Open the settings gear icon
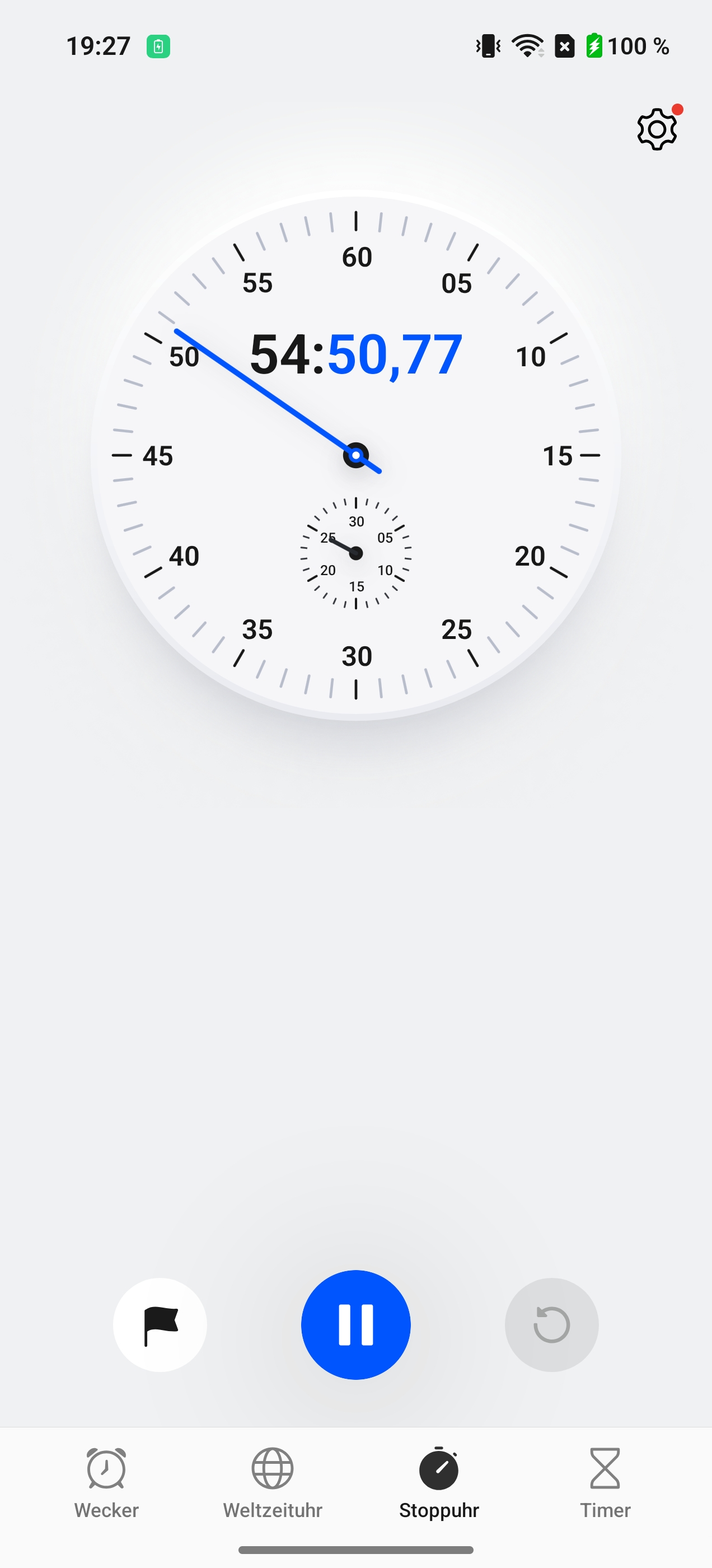Viewport: 712px width, 1568px height. pos(657,129)
